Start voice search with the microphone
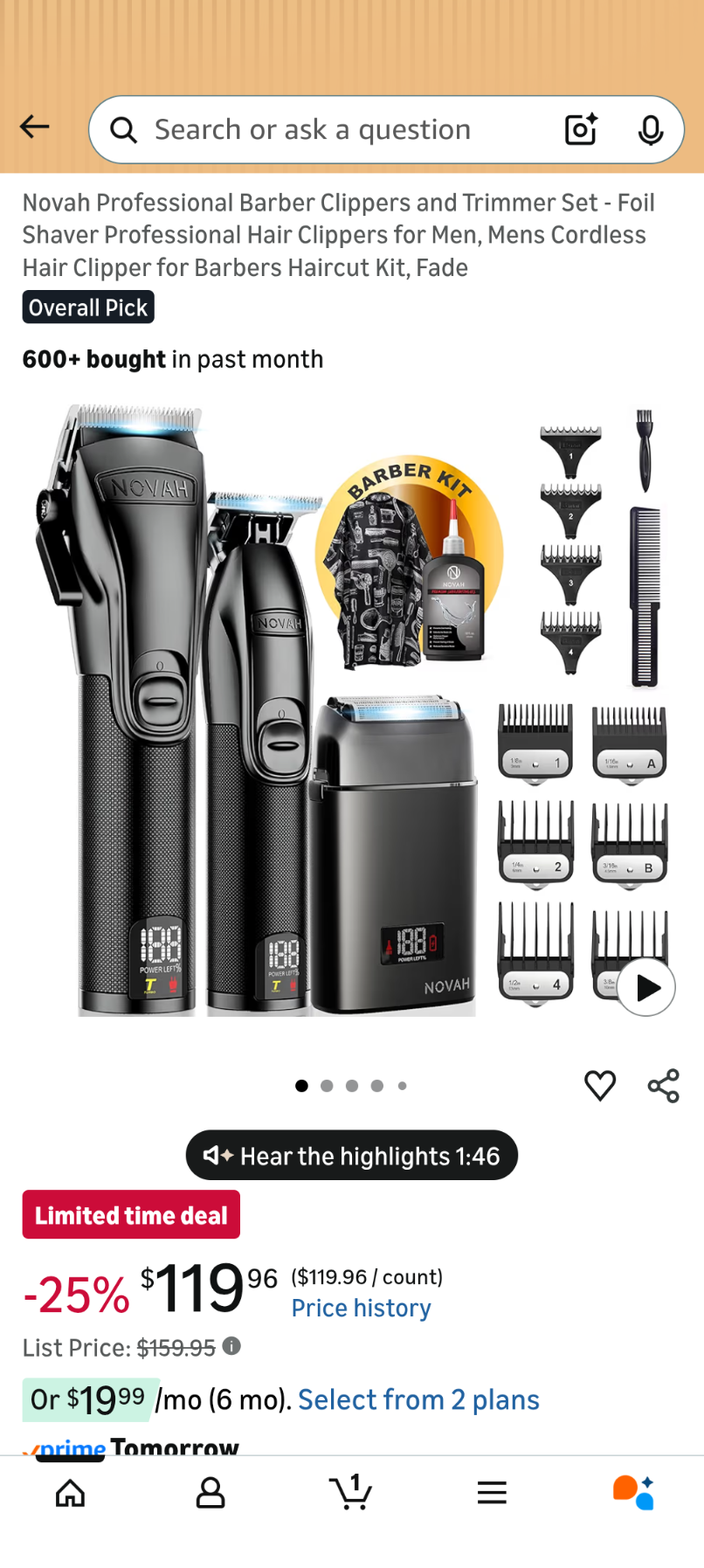This screenshot has height=1568, width=704. click(650, 130)
